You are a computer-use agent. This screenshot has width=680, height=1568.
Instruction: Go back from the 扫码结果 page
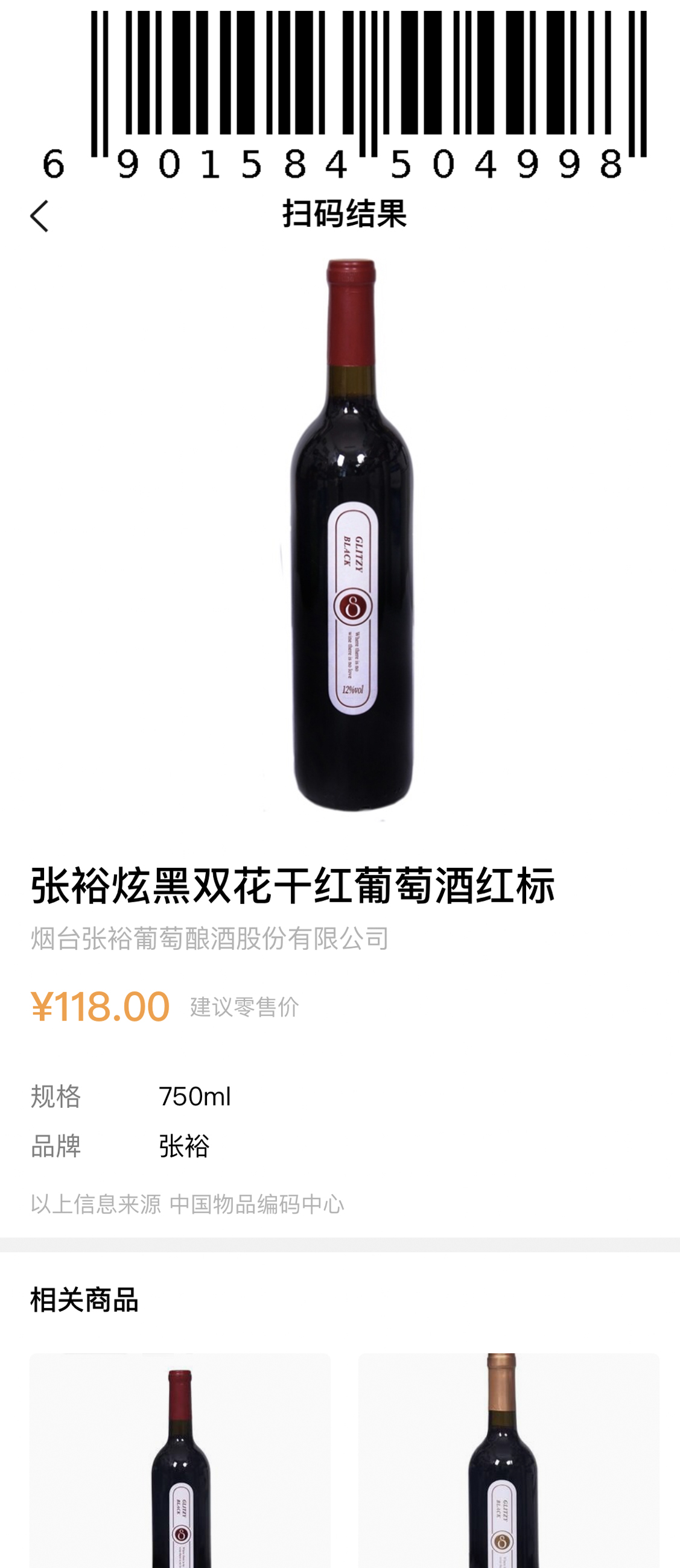(40, 216)
